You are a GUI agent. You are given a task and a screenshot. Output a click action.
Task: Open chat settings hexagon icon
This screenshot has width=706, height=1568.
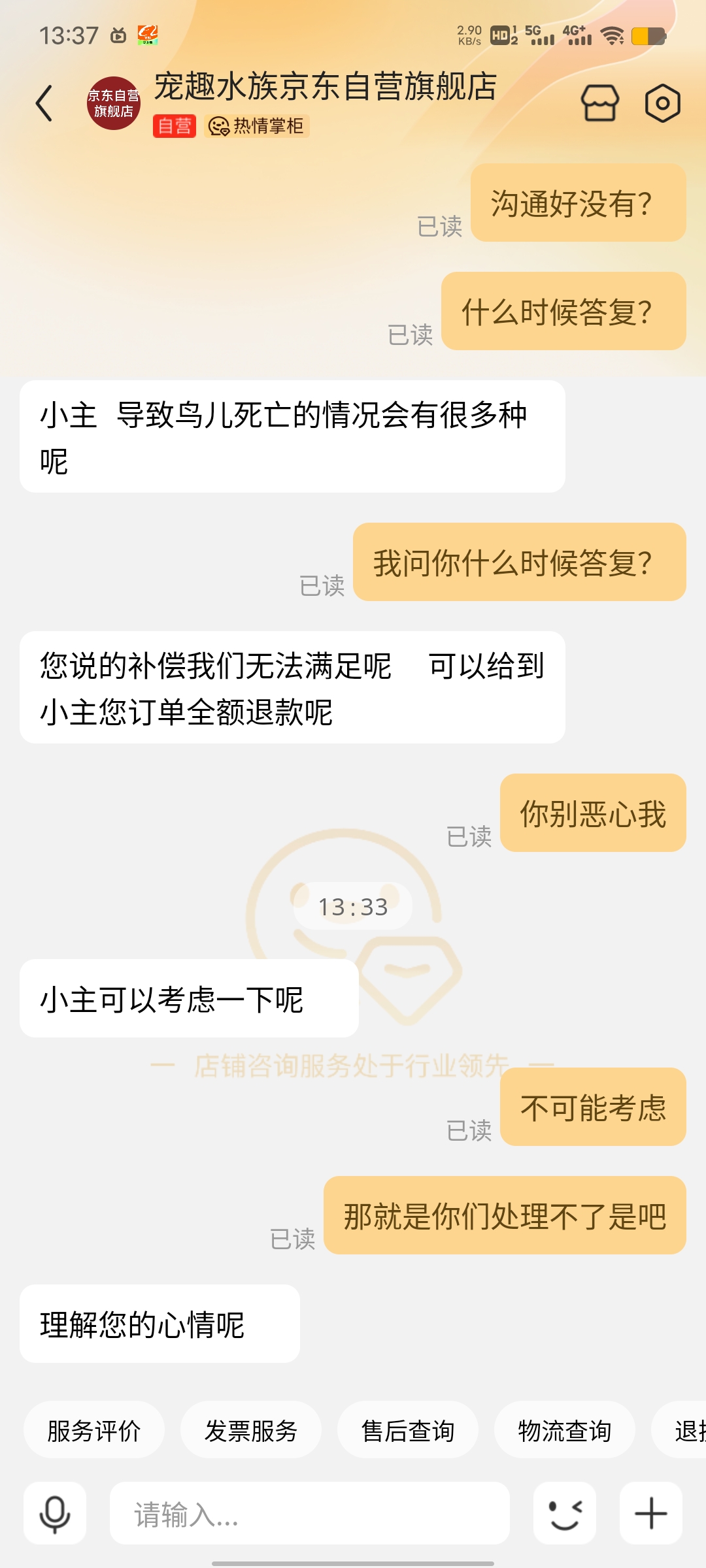tap(662, 103)
